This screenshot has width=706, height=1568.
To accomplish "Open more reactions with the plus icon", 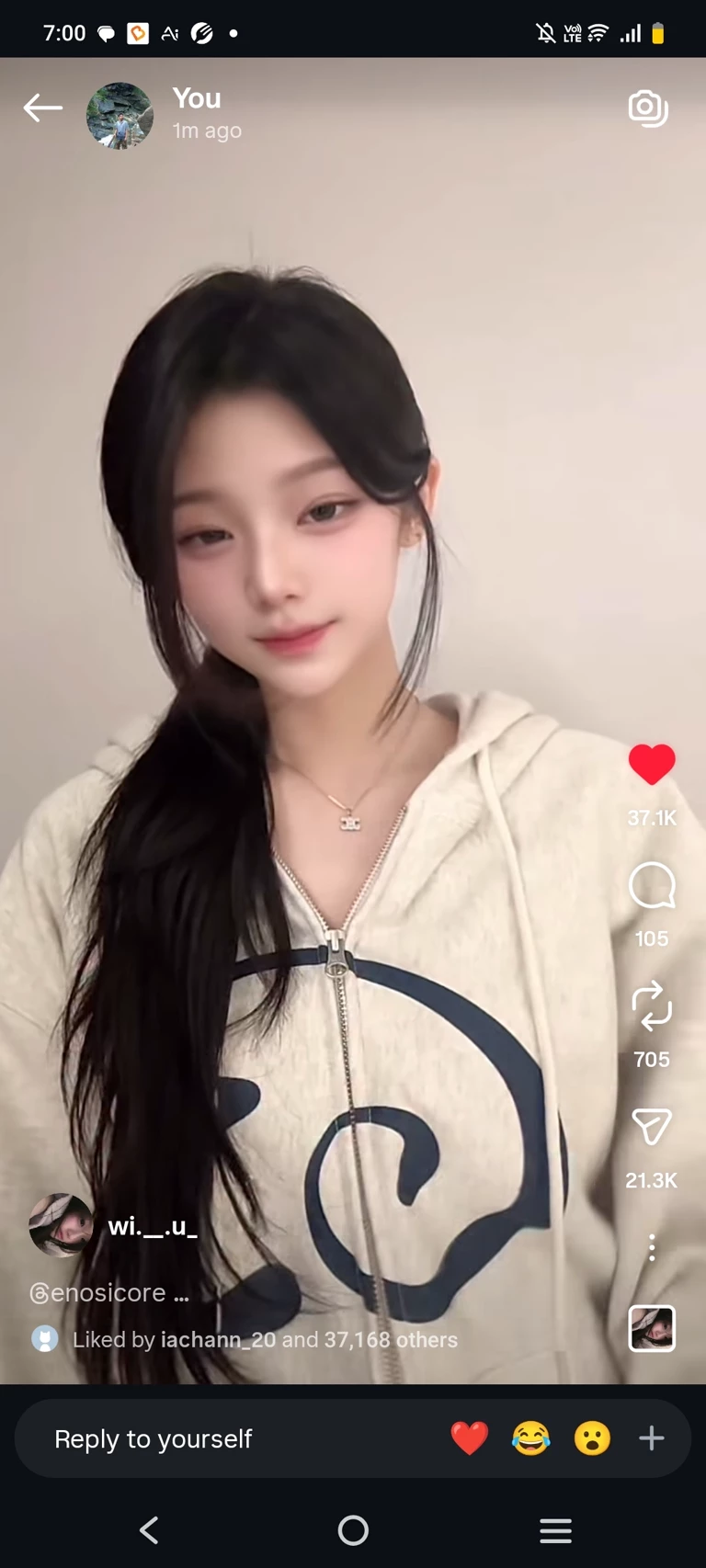I will point(652,1438).
